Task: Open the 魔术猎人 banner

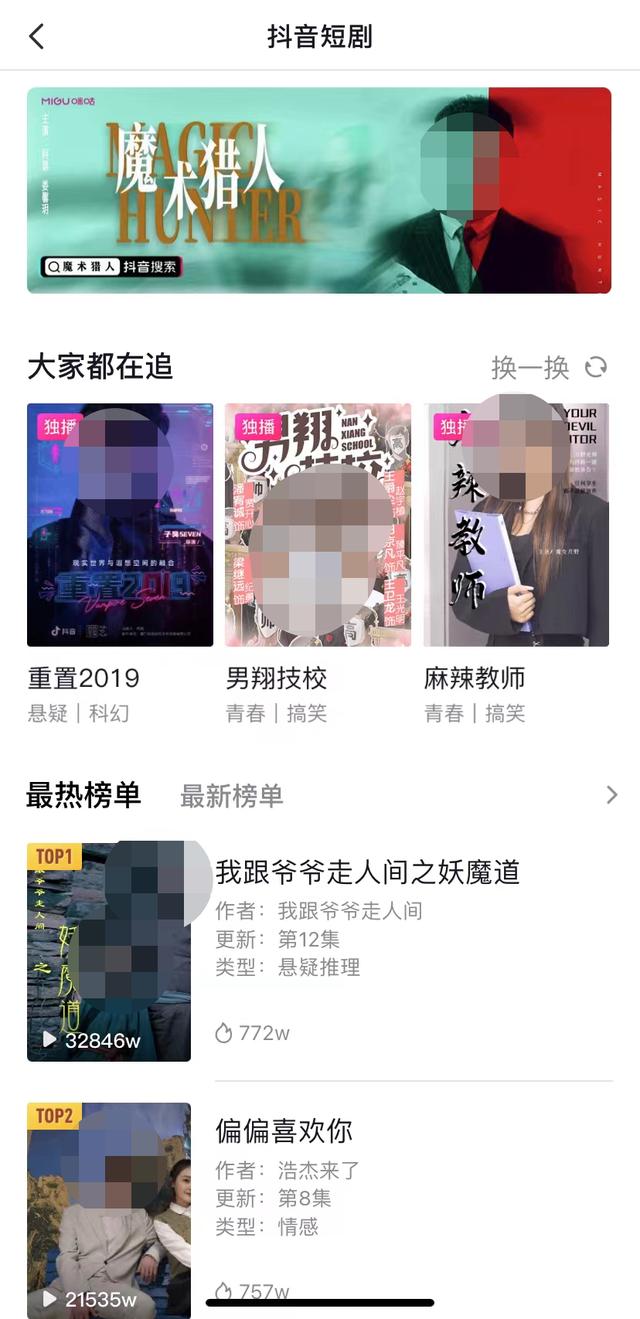Action: pos(318,190)
